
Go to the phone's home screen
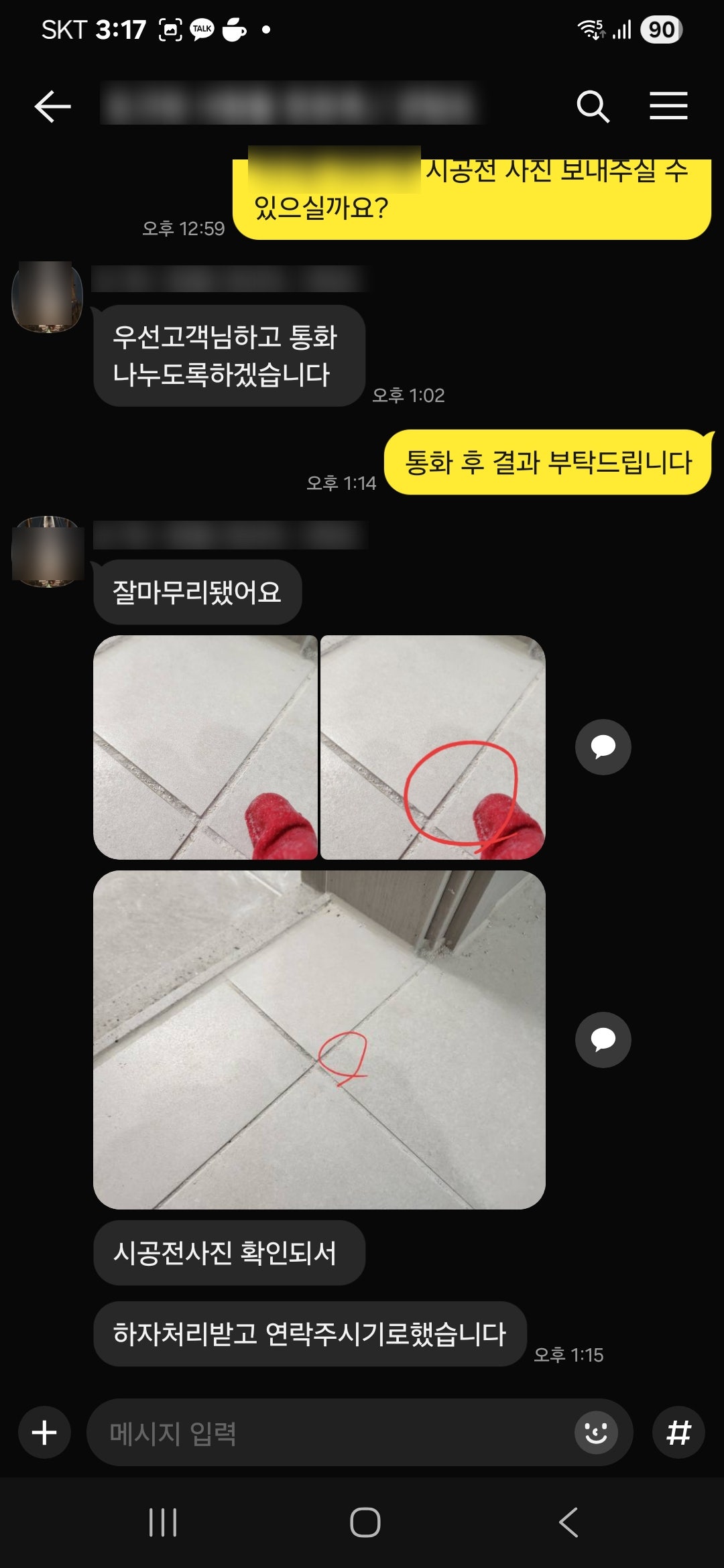pos(365,1522)
